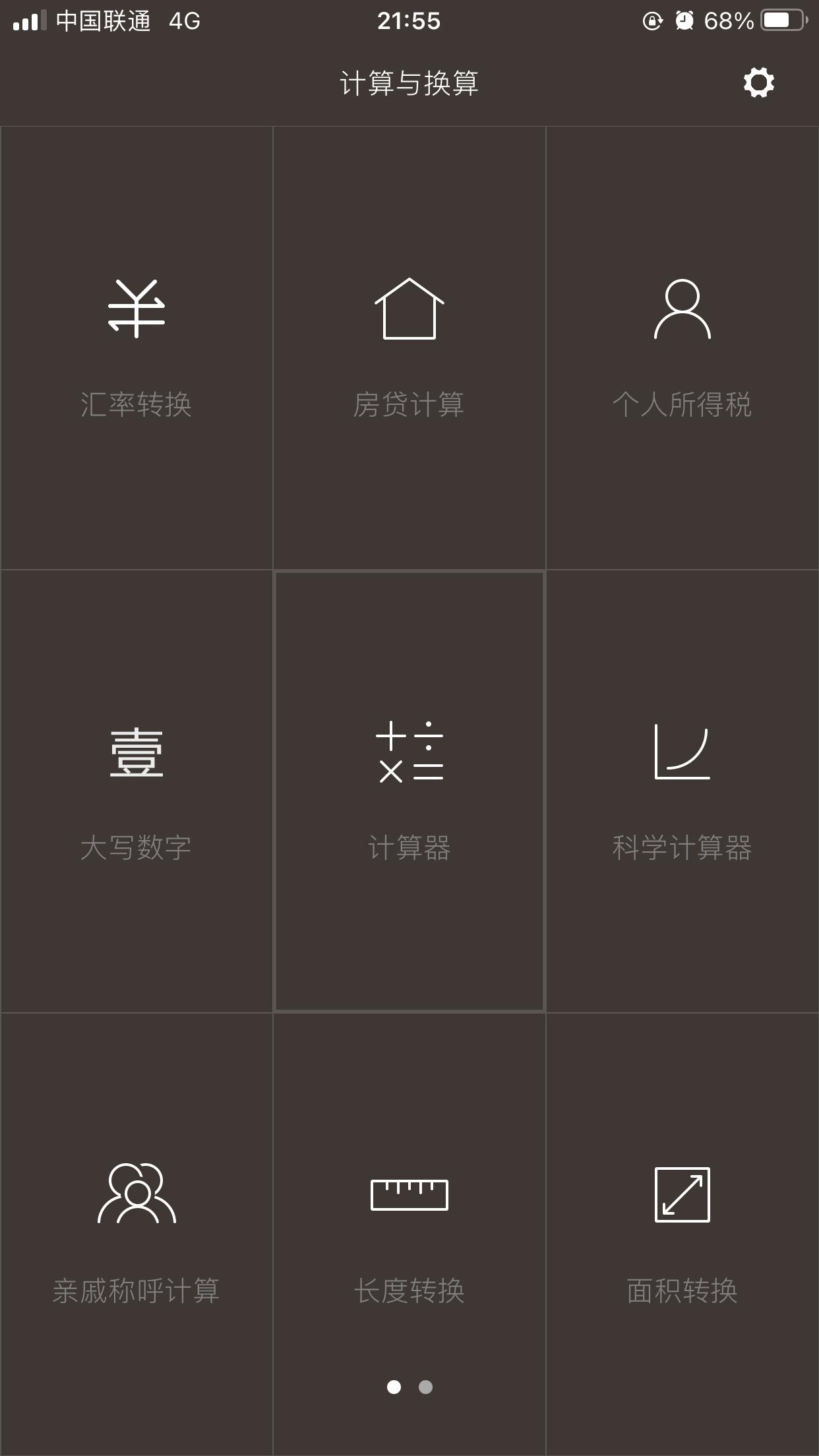
Task: Tap the 计算与换算 title text
Action: [x=409, y=83]
